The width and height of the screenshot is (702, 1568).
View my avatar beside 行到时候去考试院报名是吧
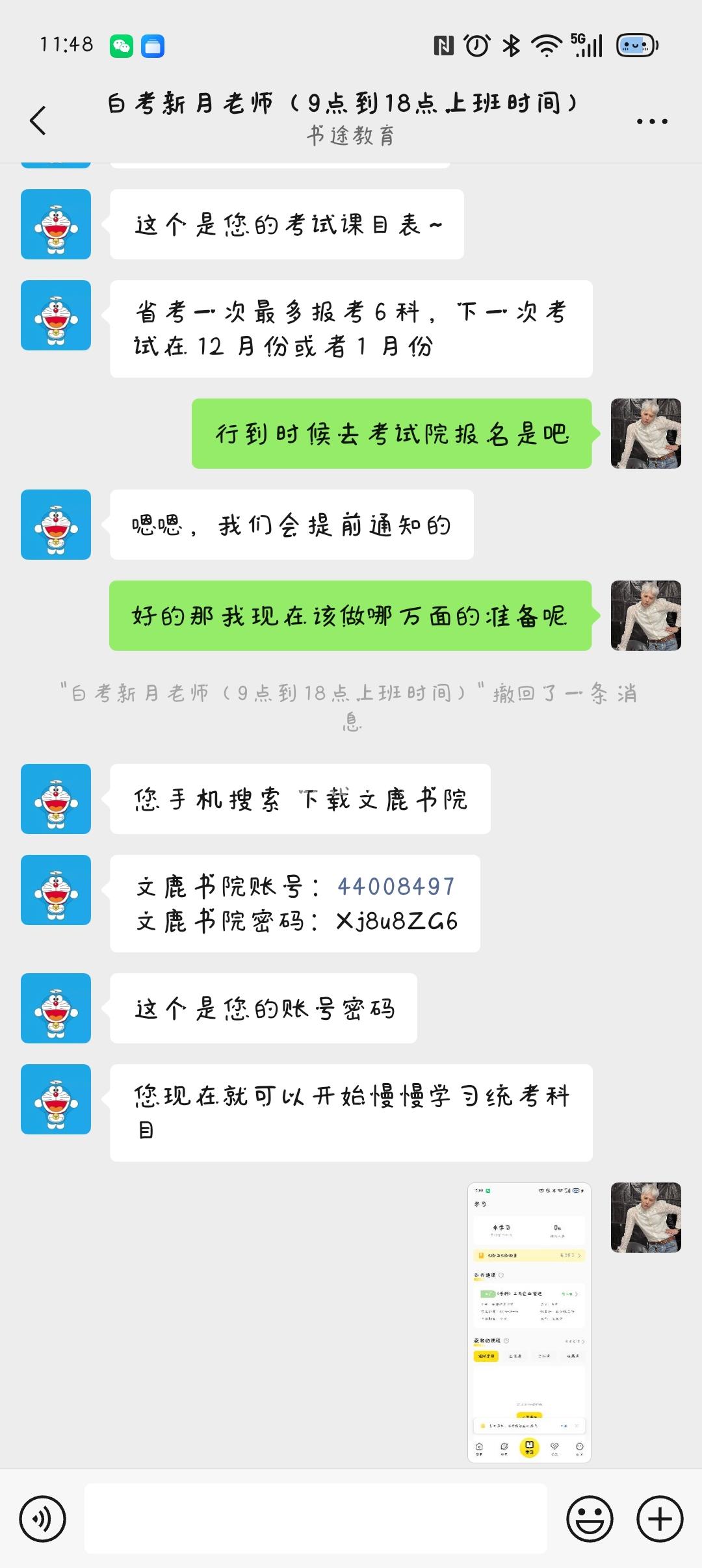tap(646, 434)
